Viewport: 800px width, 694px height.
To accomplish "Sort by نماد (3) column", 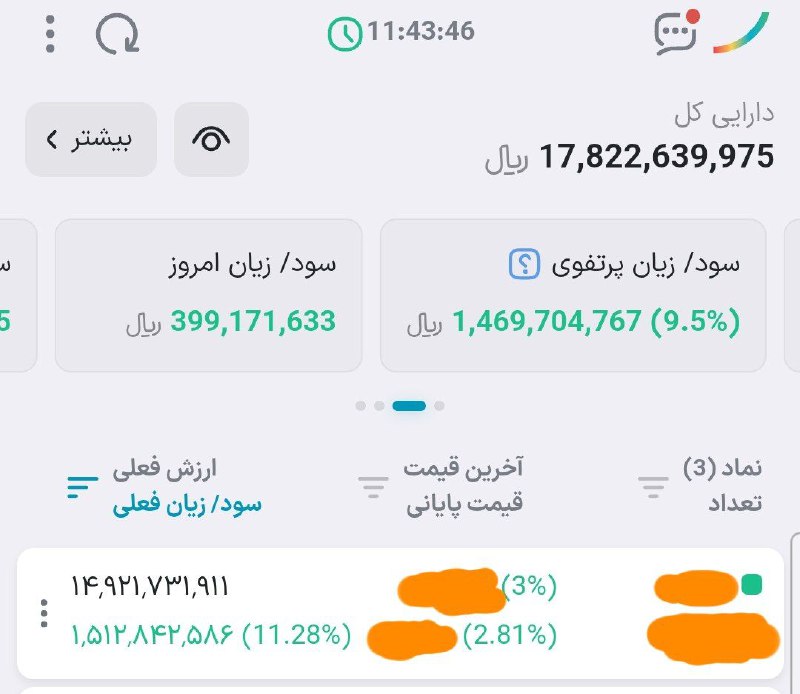I will (x=653, y=487).
